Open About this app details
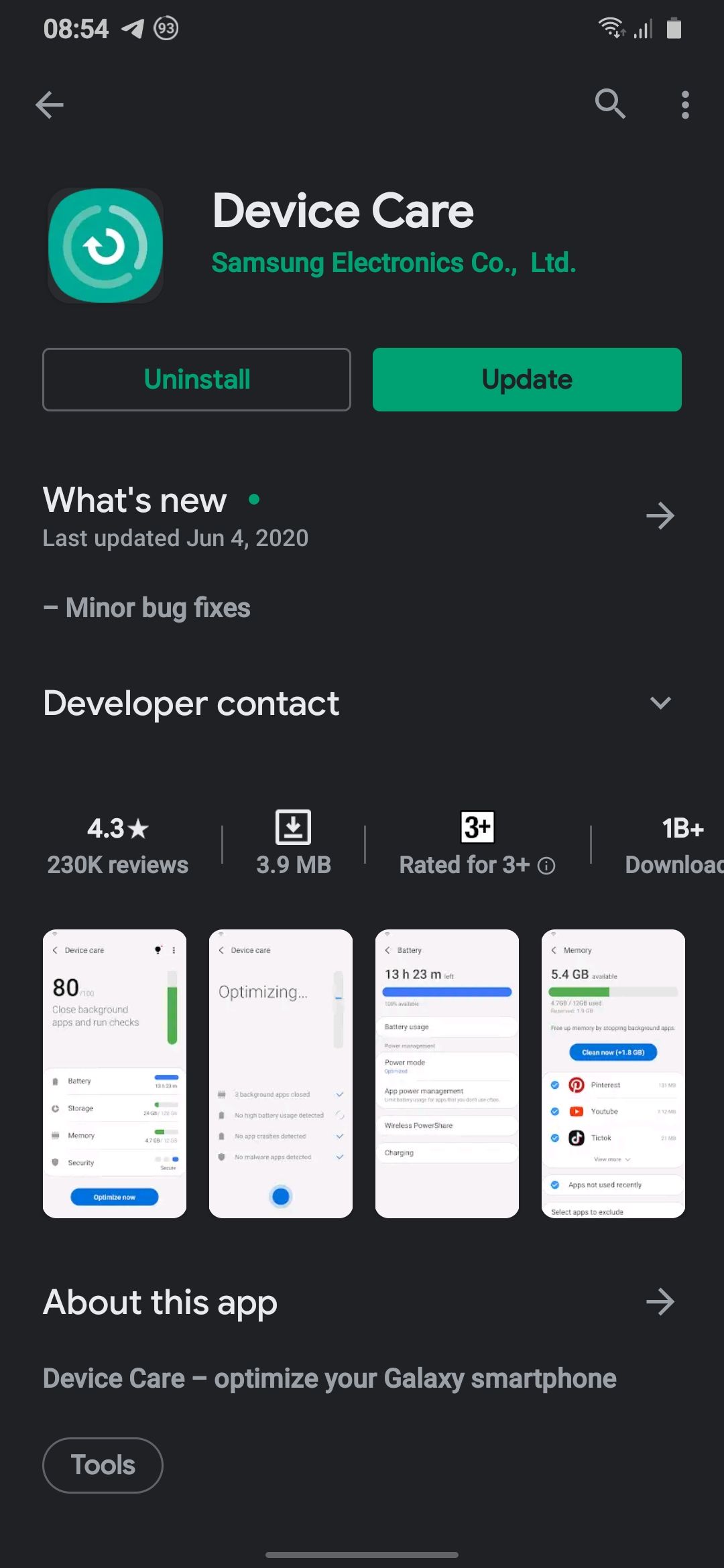The image size is (724, 1568). coord(660,1302)
